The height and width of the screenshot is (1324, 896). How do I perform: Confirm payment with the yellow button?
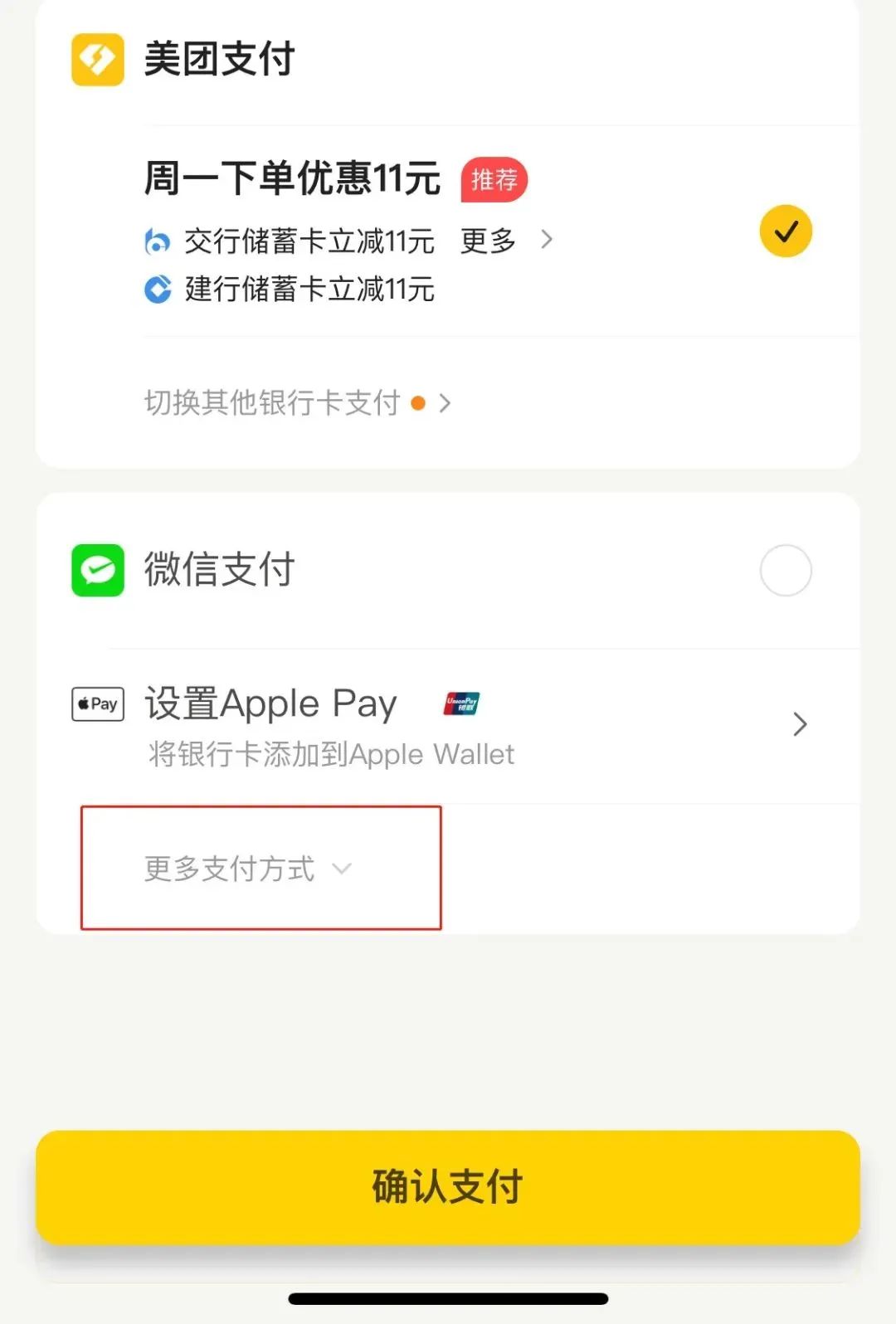[448, 1187]
